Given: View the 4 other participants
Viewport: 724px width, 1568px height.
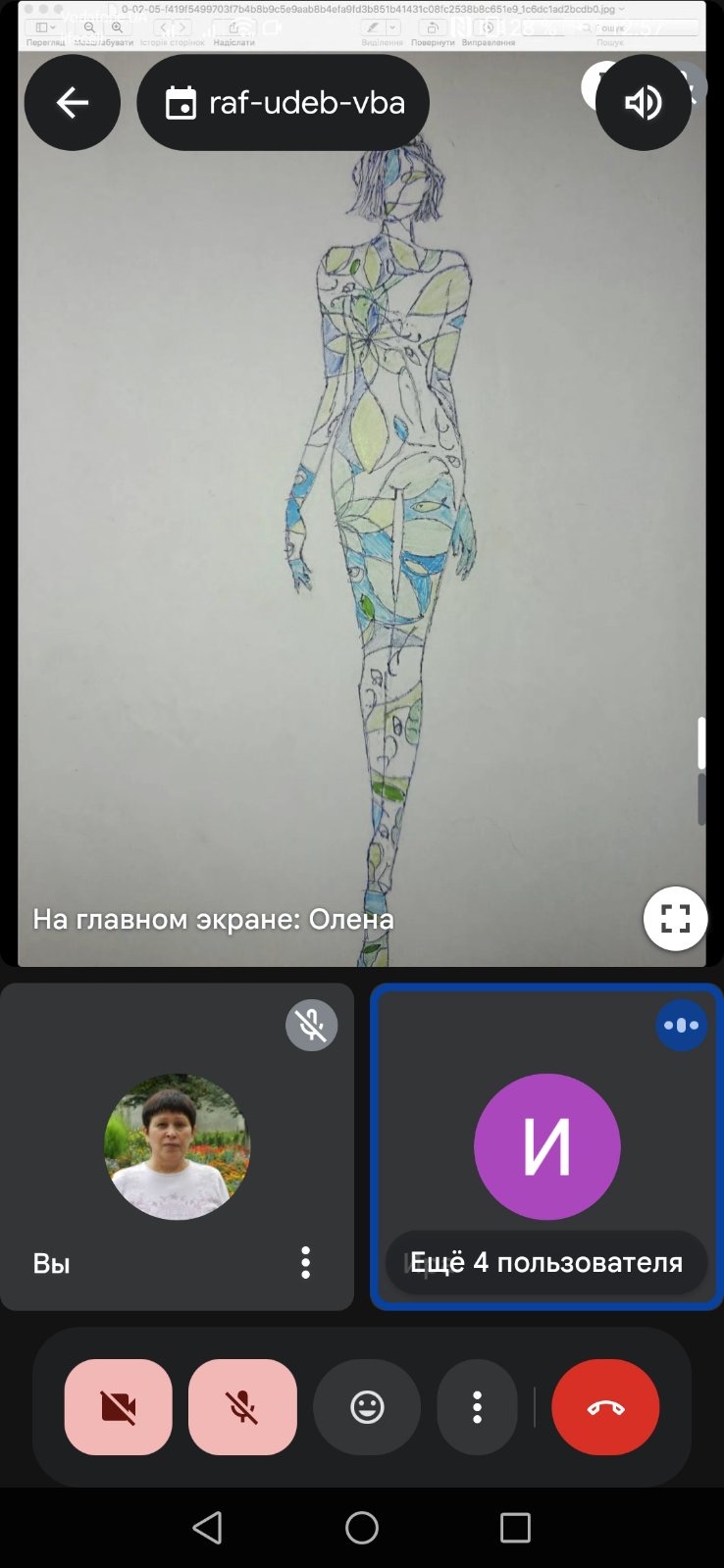Looking at the screenshot, I should pyautogui.click(x=546, y=1262).
